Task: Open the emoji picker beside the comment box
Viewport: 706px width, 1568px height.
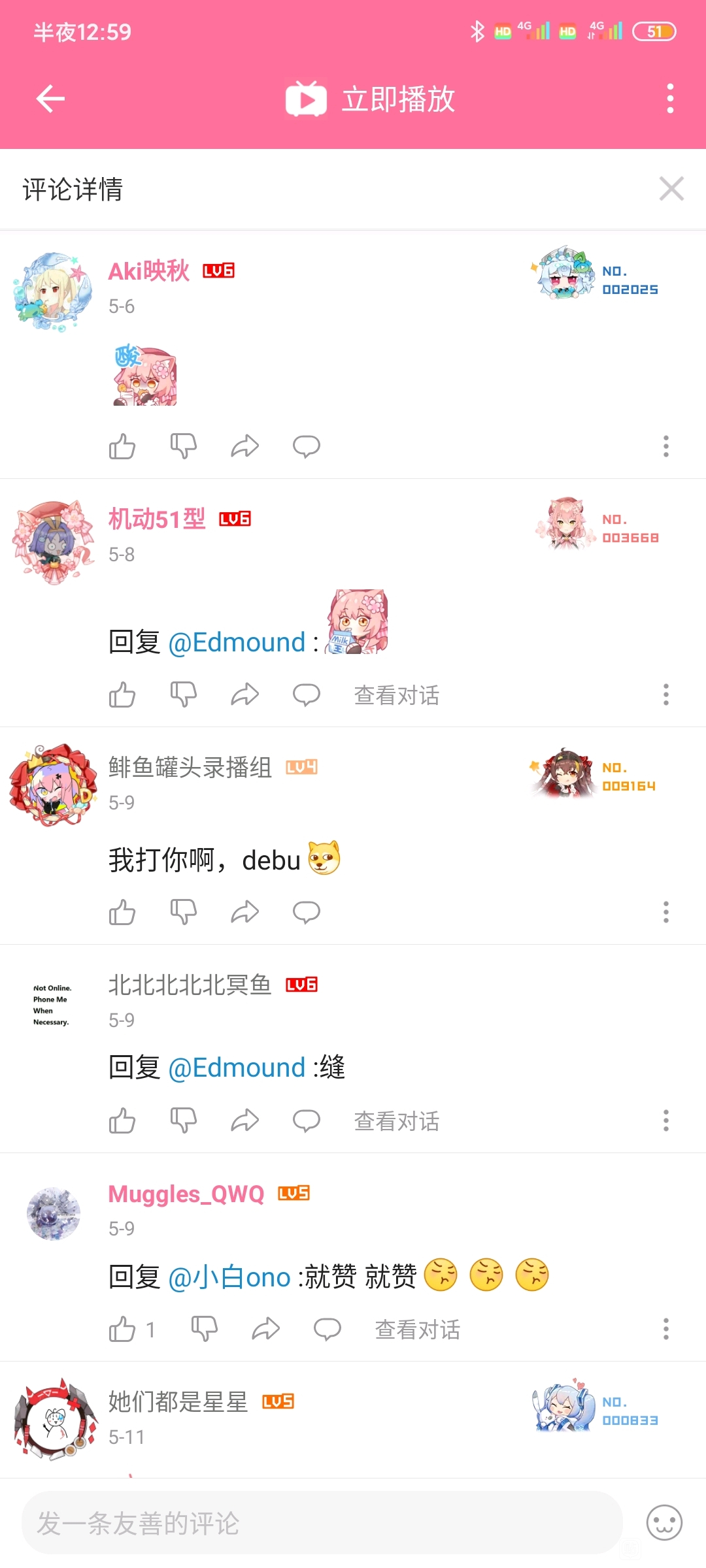Action: coord(664,1522)
